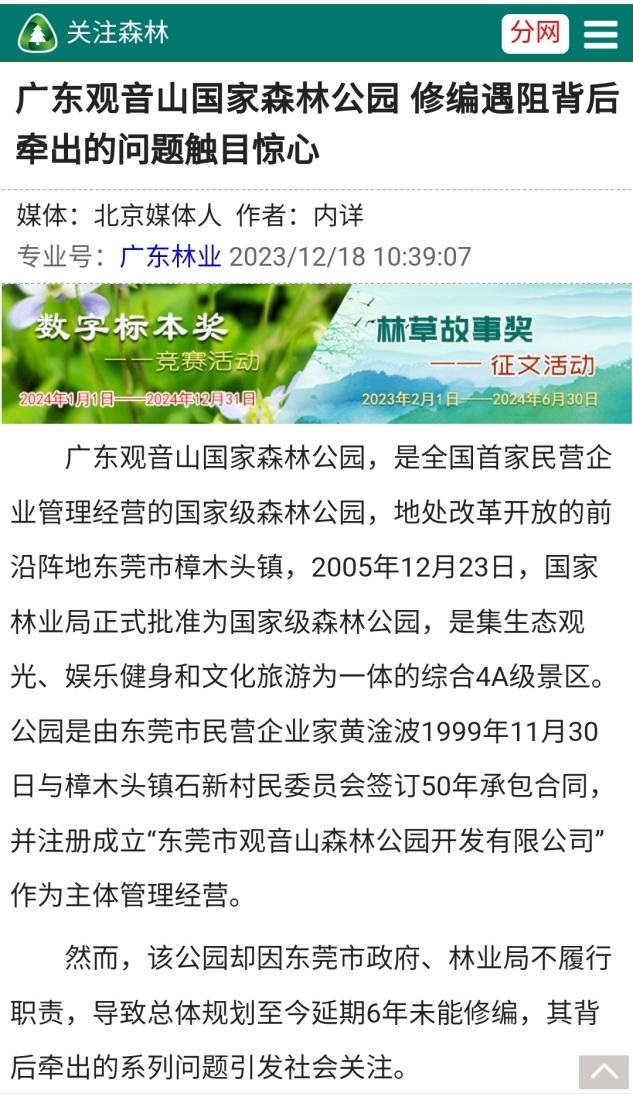Tap the back-to-top arrow button
633x1097 pixels.
[x=603, y=1072]
